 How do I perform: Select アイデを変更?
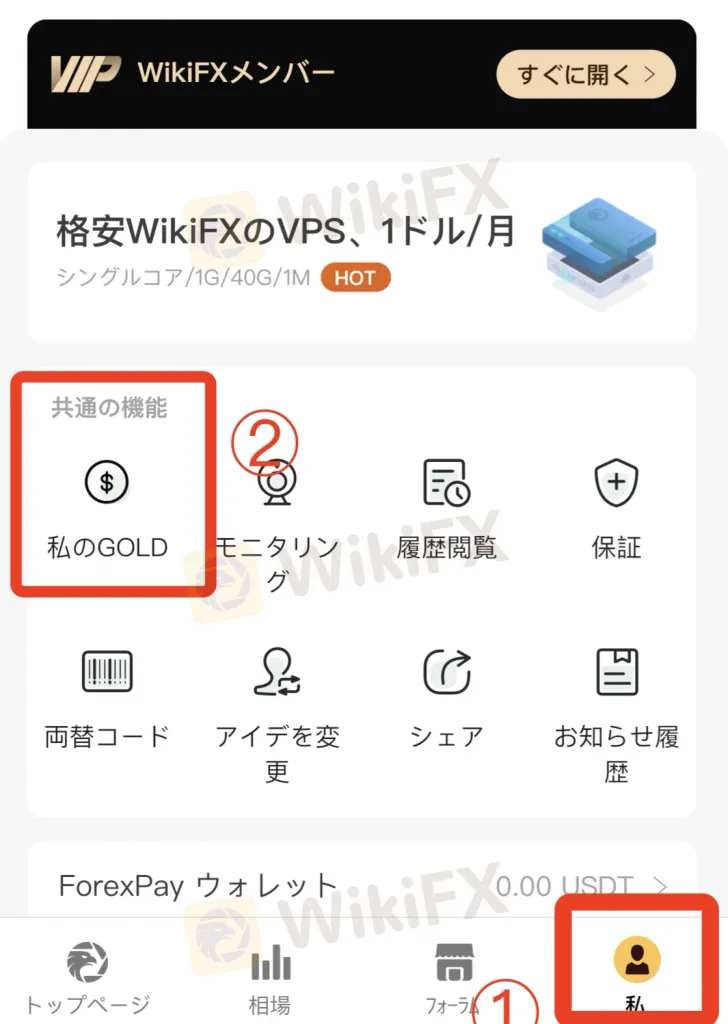(276, 710)
